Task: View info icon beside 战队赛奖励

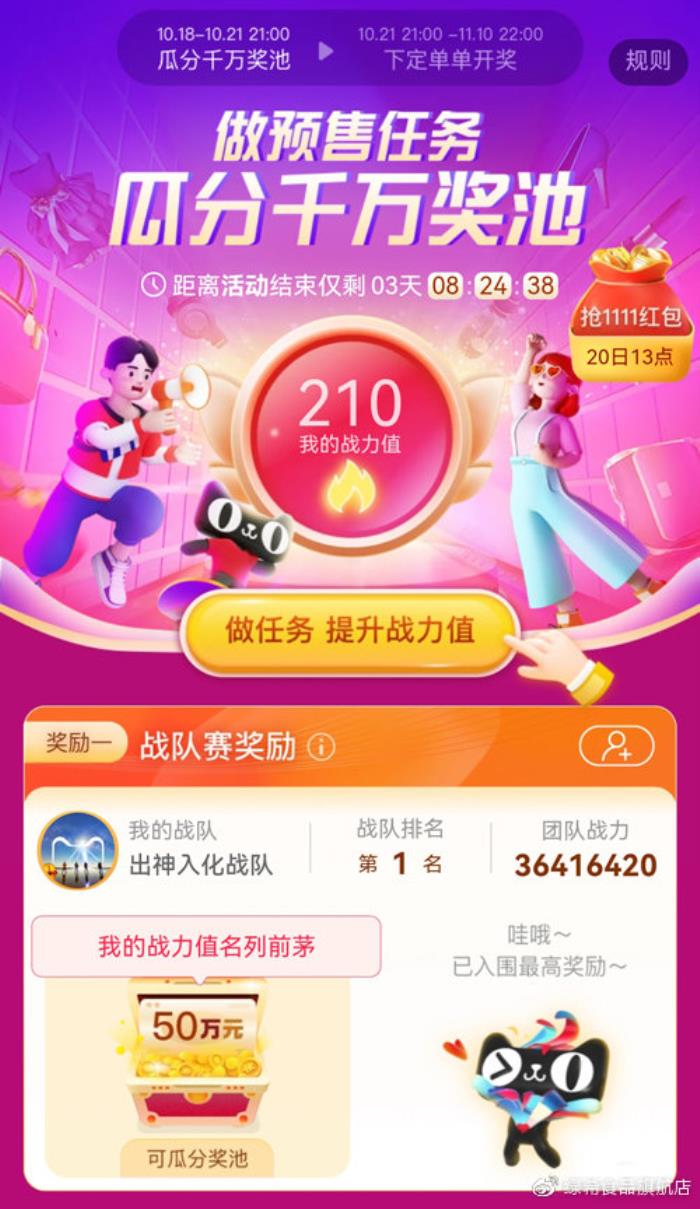Action: click(321, 746)
